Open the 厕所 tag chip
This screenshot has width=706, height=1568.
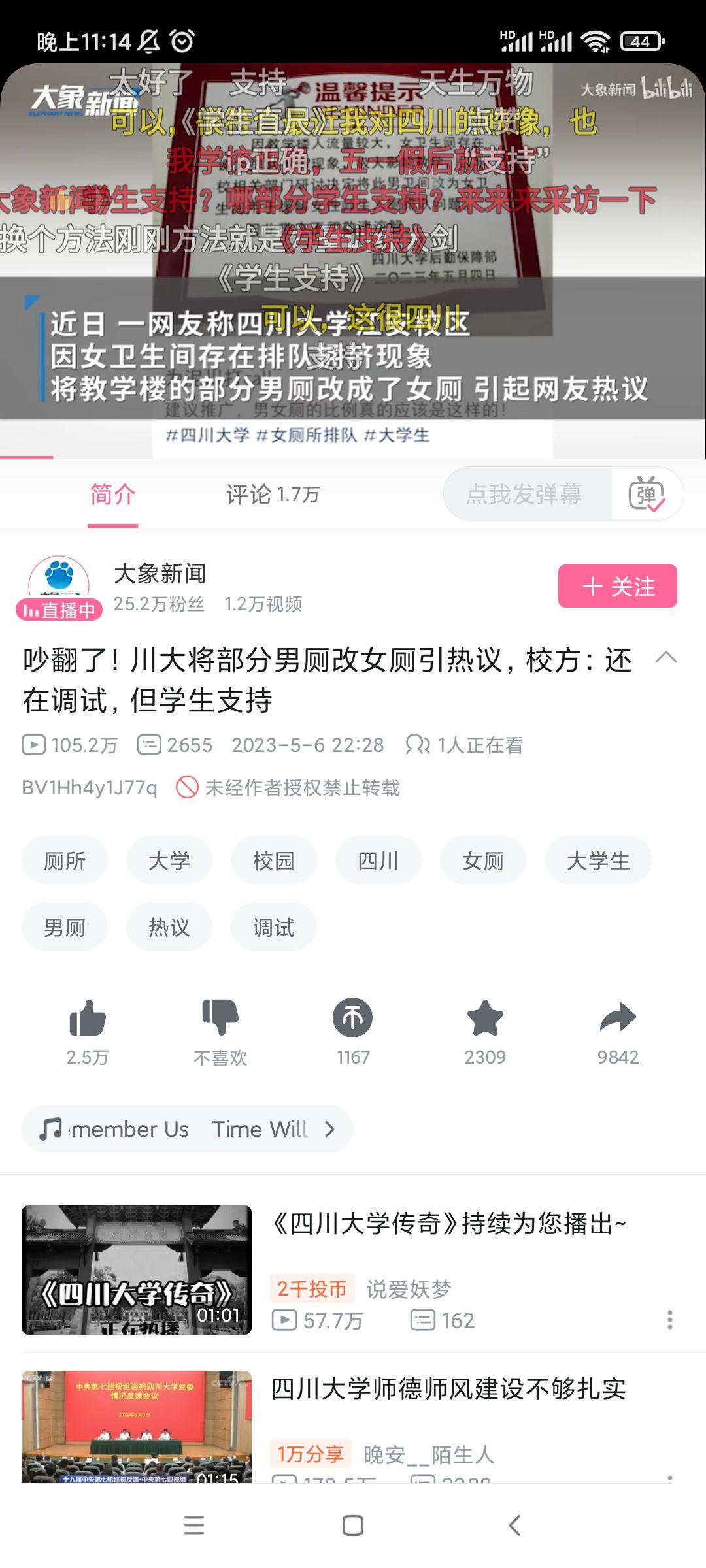click(x=64, y=861)
